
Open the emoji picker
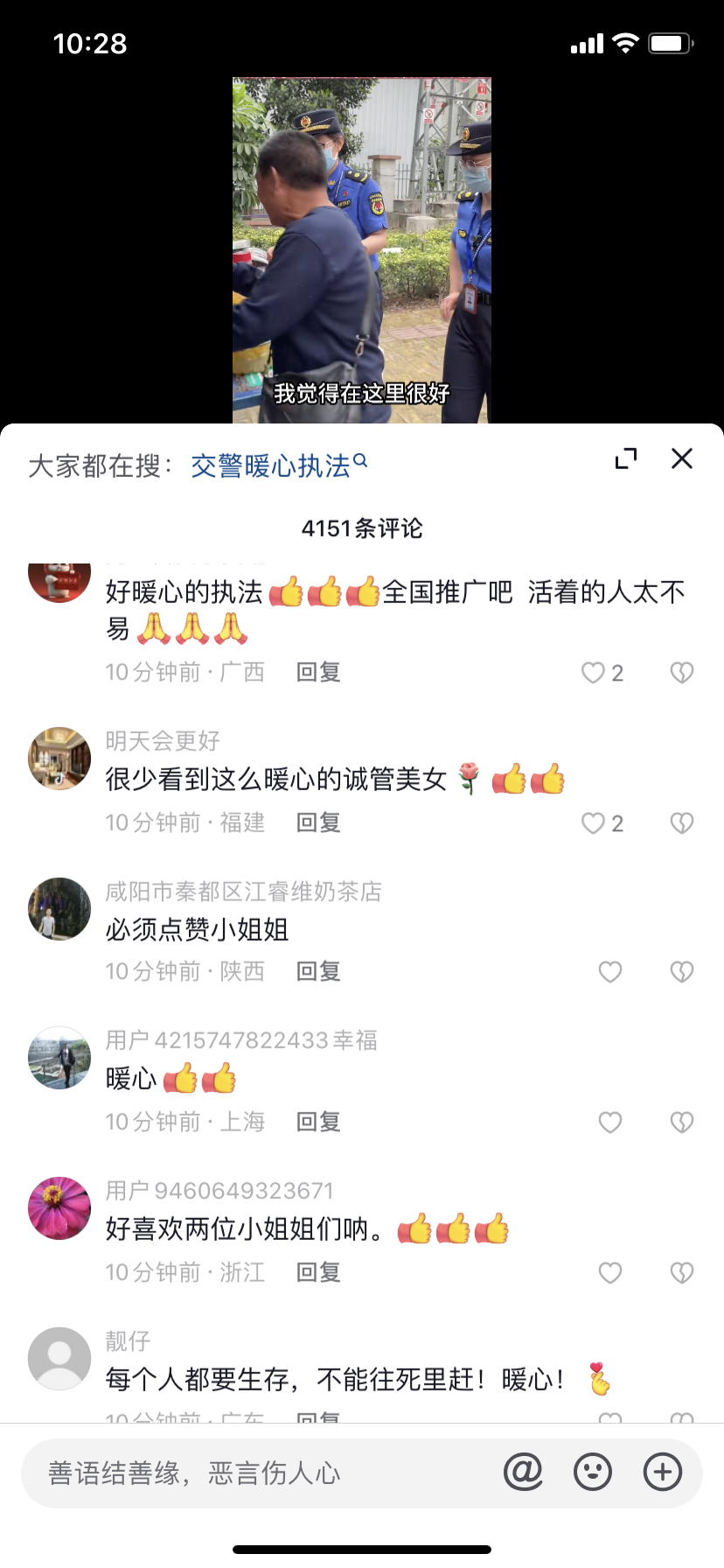[x=592, y=1473]
